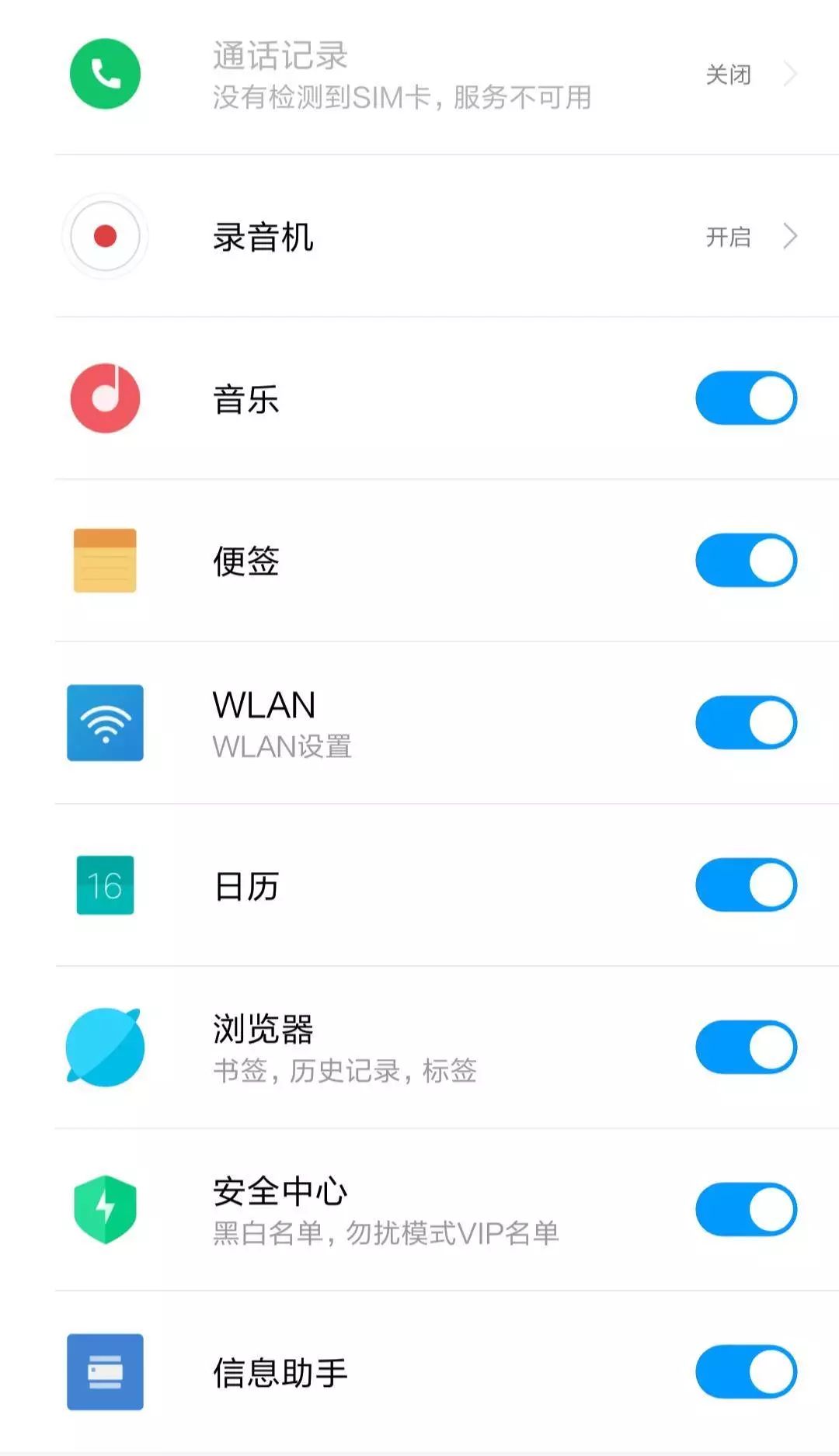The width and height of the screenshot is (839, 1456).
Task: Click the 录音机 recorder icon
Action: tap(105, 237)
